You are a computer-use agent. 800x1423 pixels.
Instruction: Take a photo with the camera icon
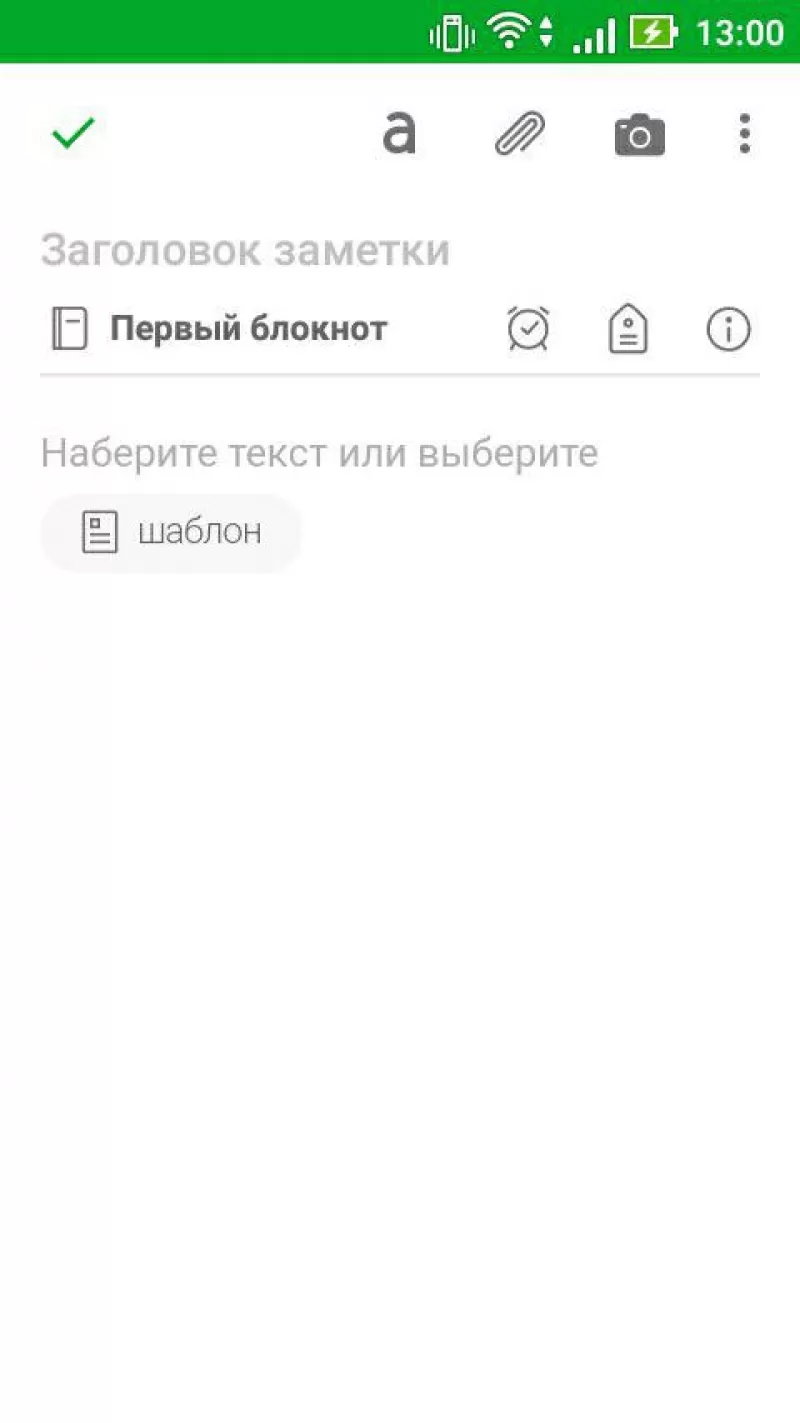tap(637, 133)
